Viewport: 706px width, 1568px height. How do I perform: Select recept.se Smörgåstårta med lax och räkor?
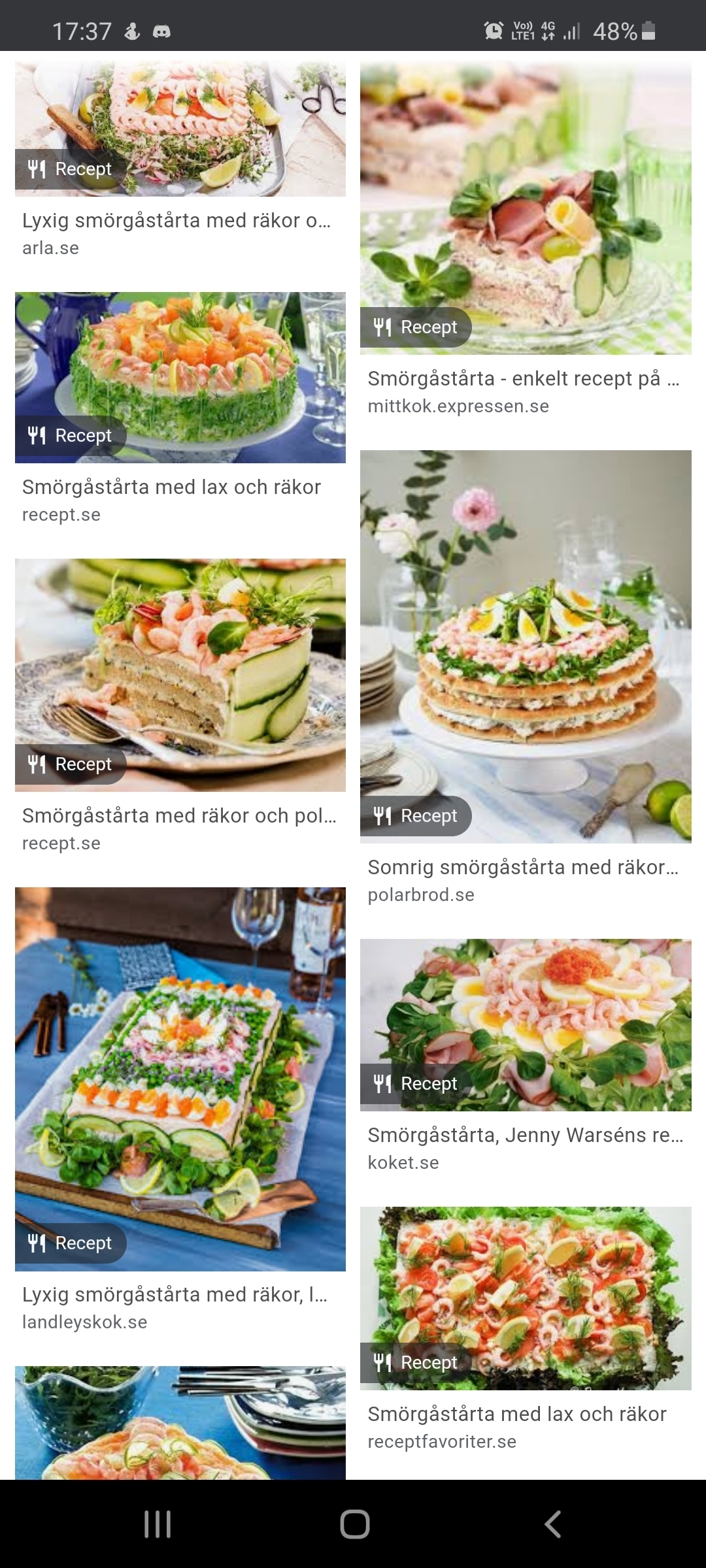pos(180,378)
